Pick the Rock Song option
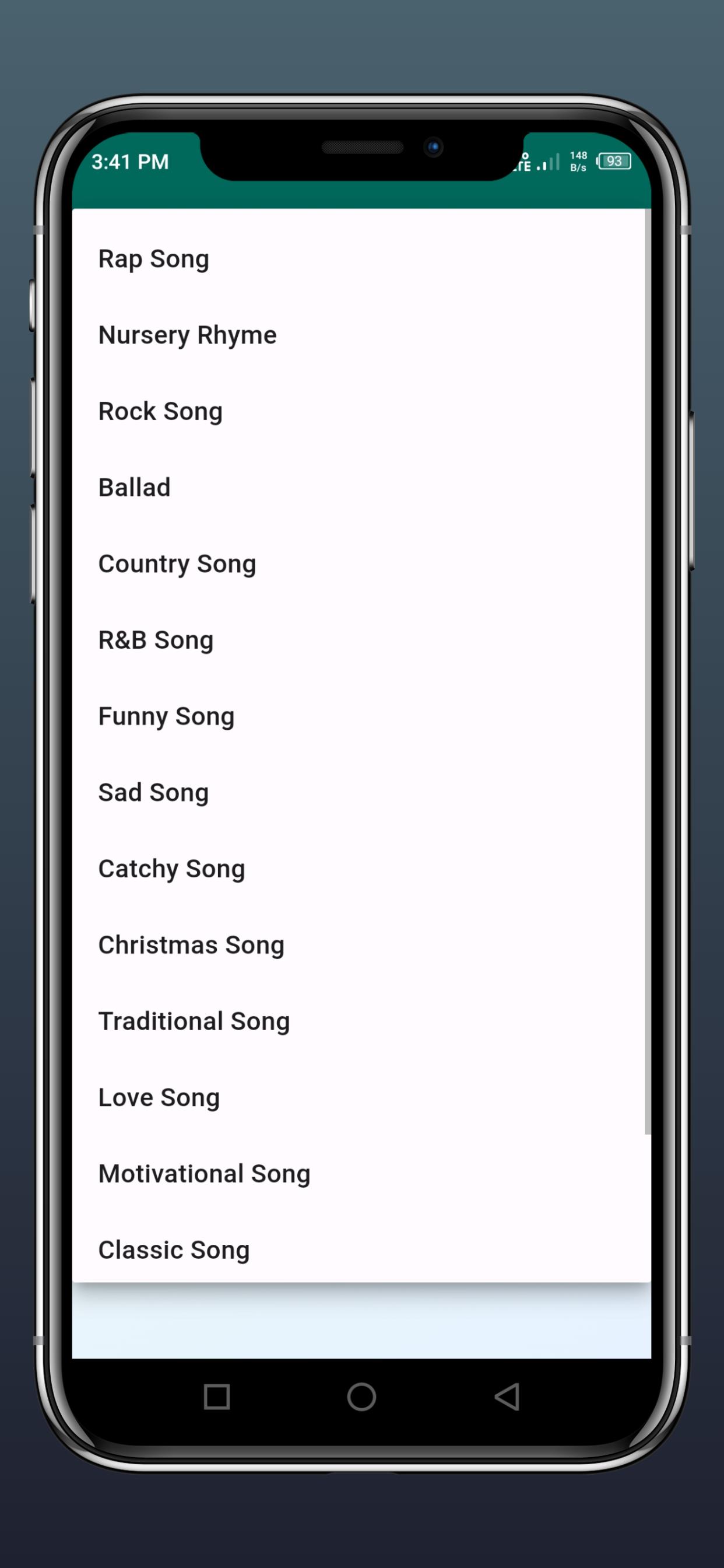Viewport: 724px width, 1568px height. pos(361,411)
